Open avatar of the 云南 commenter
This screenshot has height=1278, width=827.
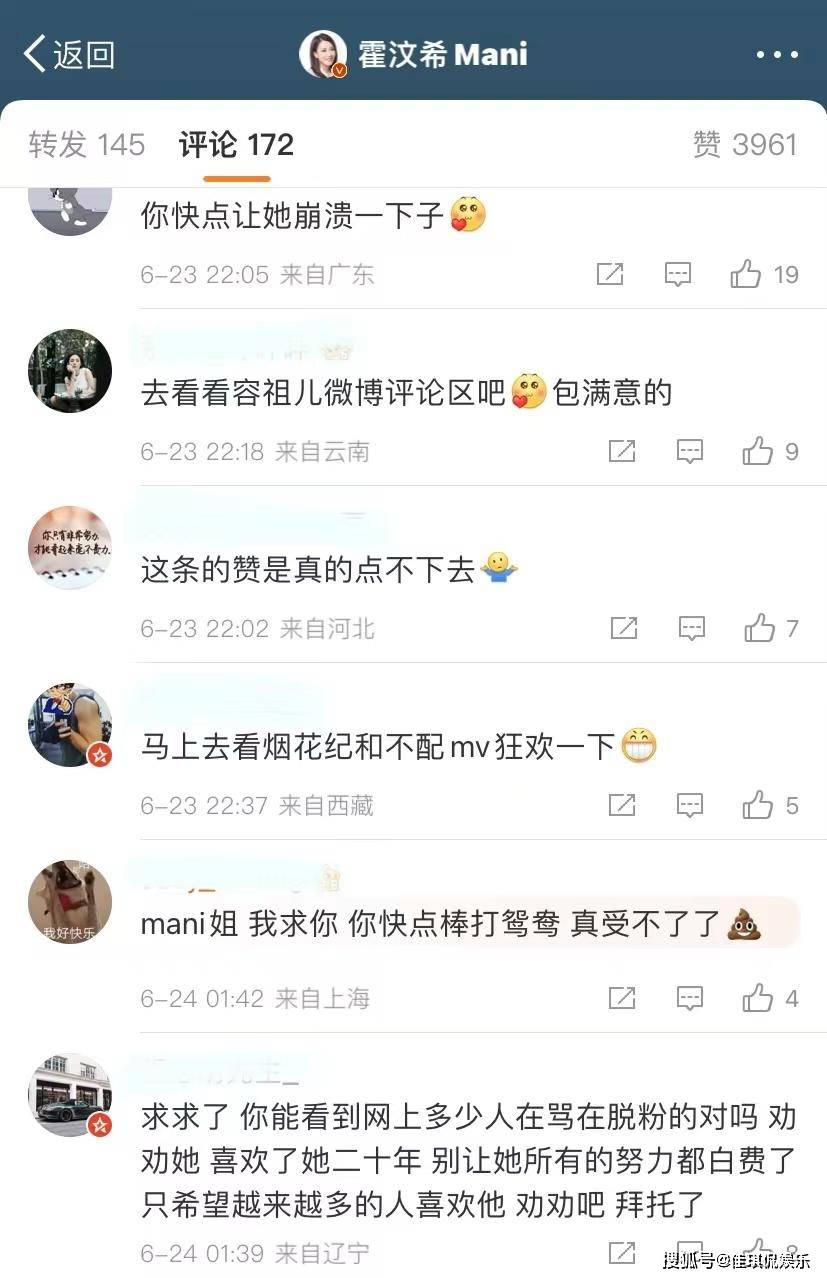(70, 371)
